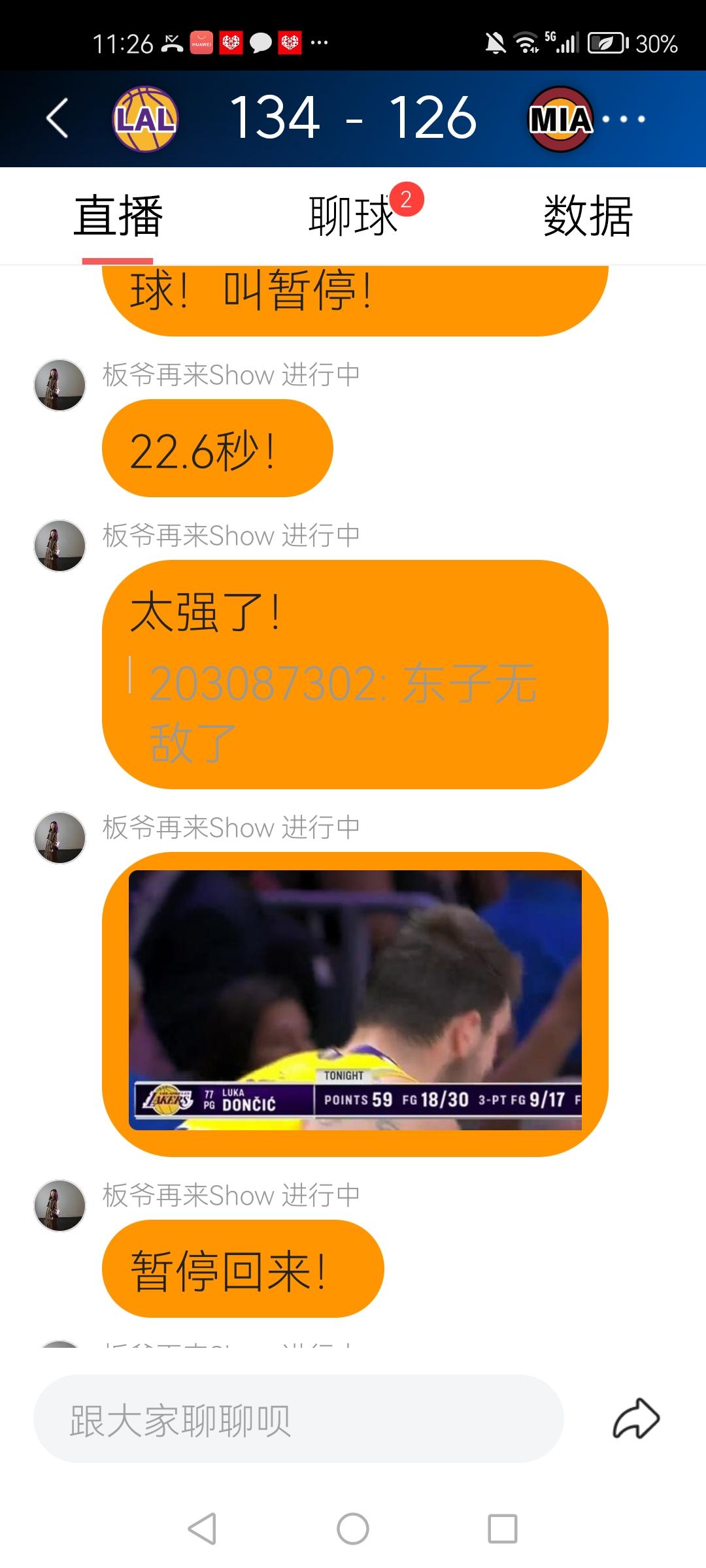
Task: Switch to the 聊球 tab
Action: pyautogui.click(x=351, y=216)
